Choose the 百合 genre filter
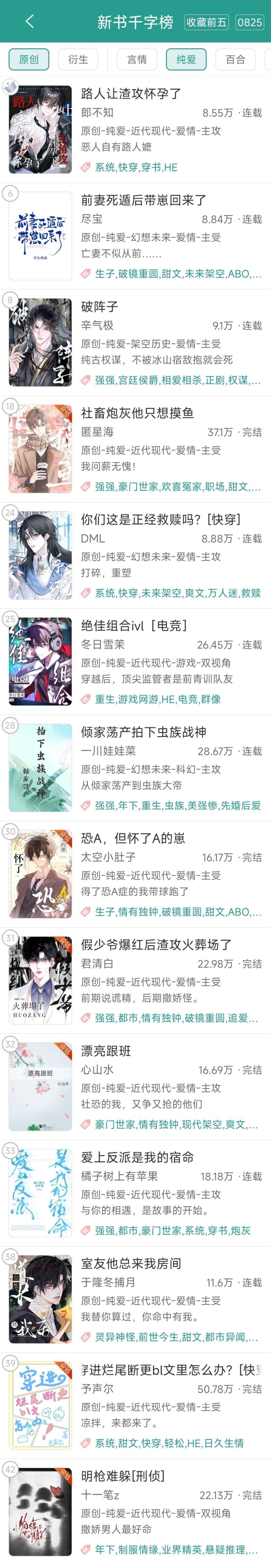 click(x=235, y=59)
